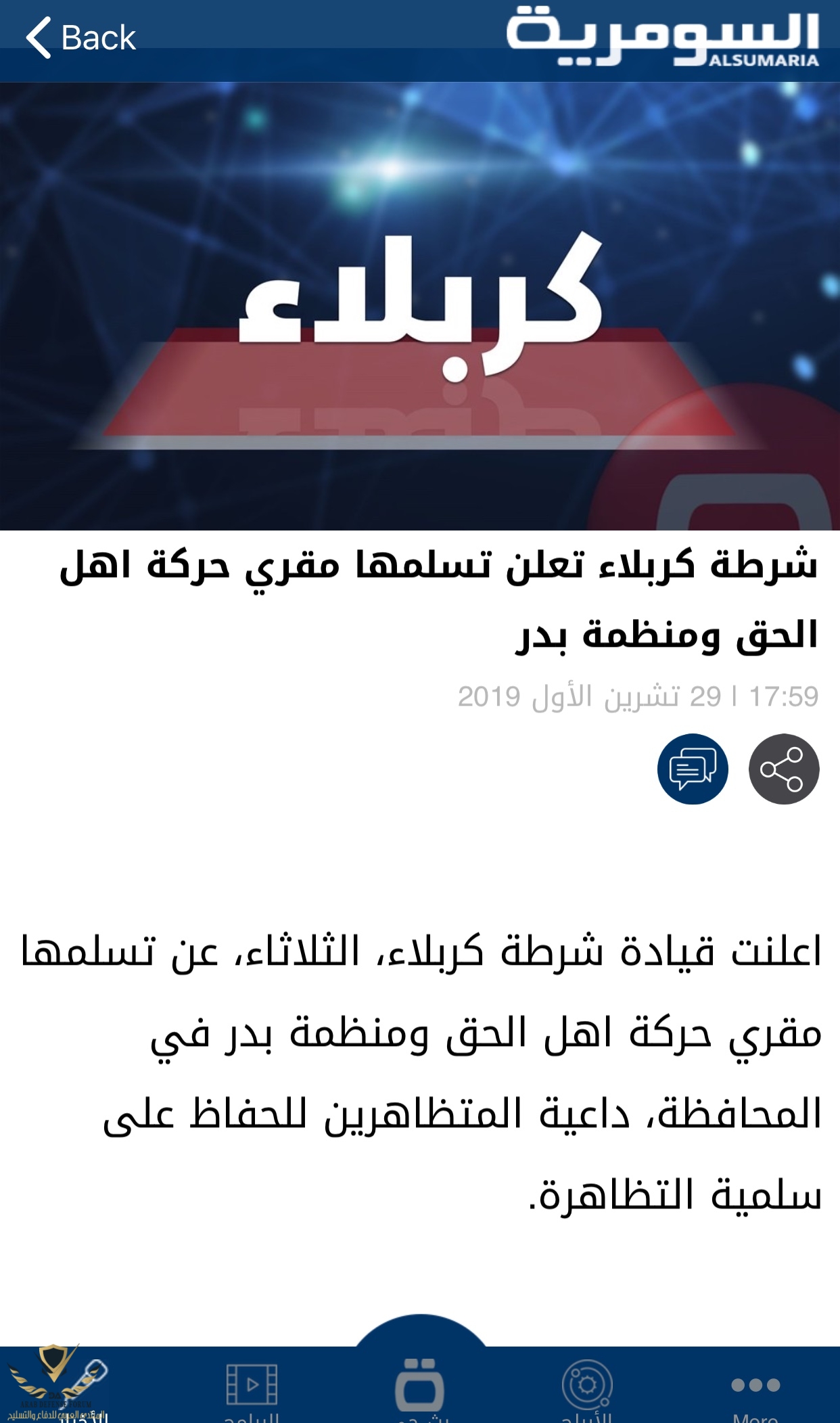This screenshot has height=1423, width=840.
Task: Share this Karbala police article
Action: click(x=783, y=769)
